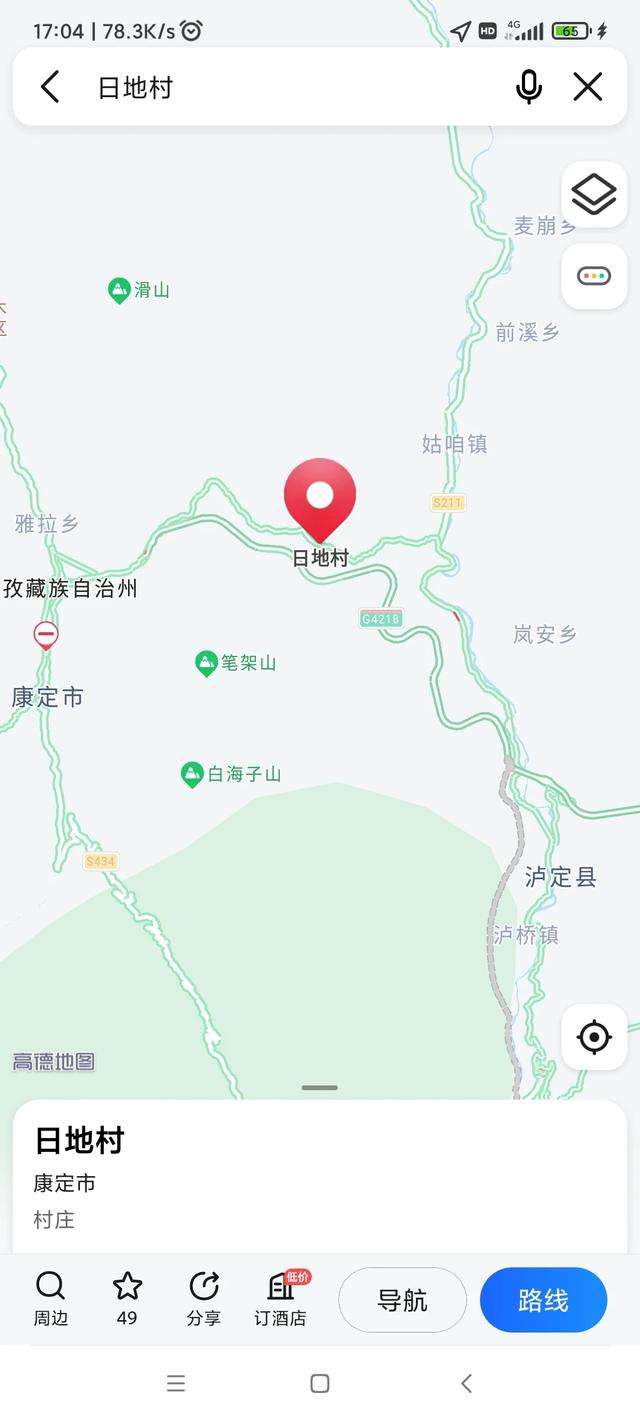Select the 白海子山 mountain marker
The image size is (640, 1422).
[192, 774]
